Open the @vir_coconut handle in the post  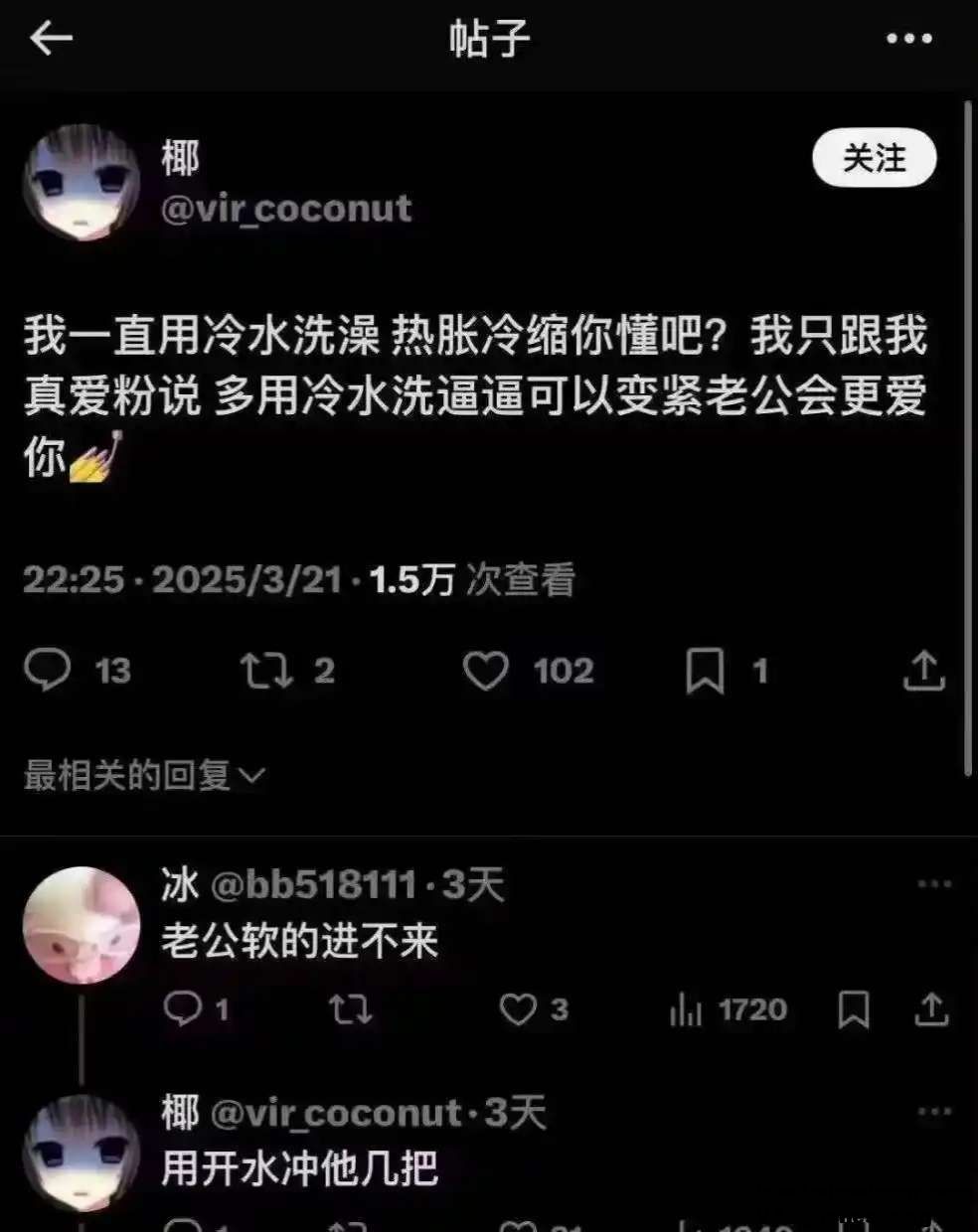pos(286,209)
